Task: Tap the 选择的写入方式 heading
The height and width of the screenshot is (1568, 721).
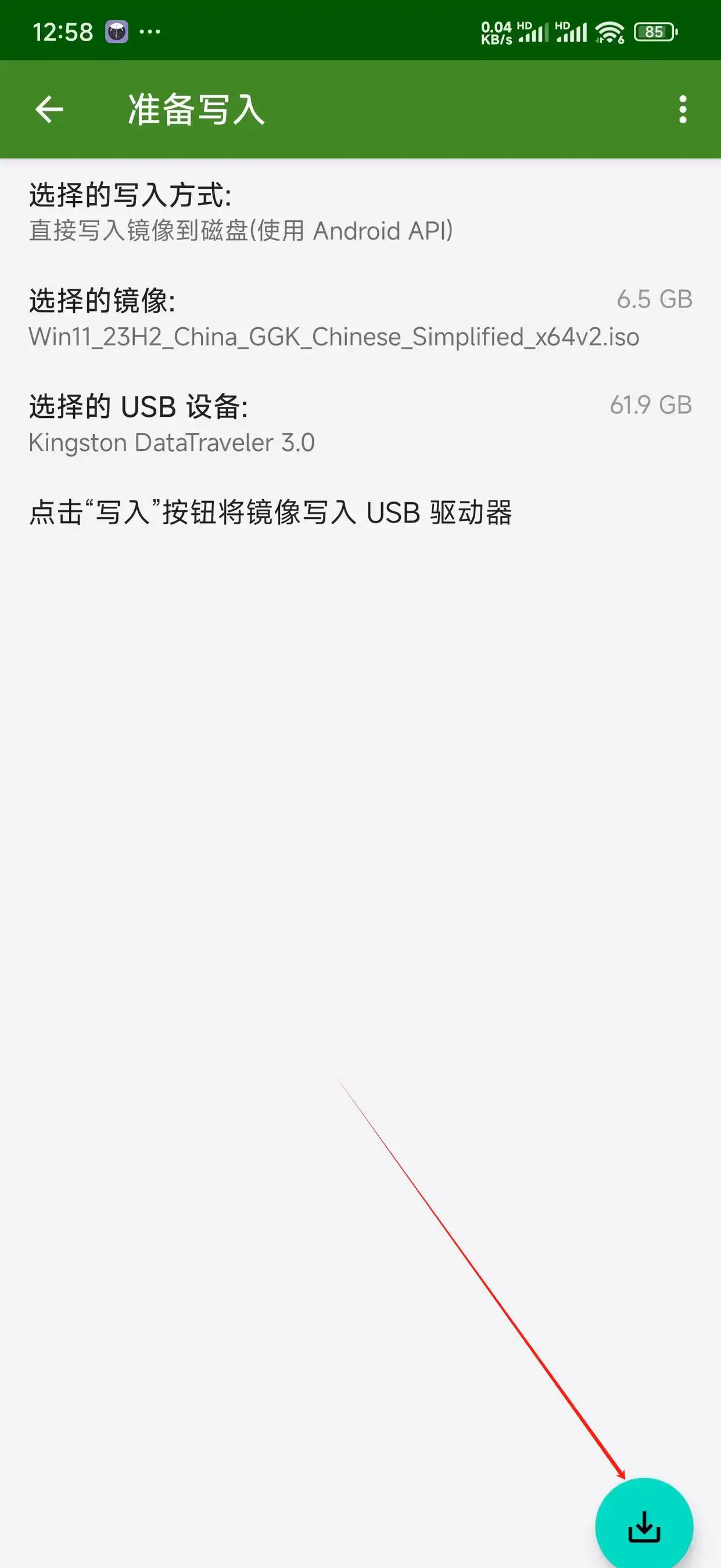Action: [x=131, y=195]
